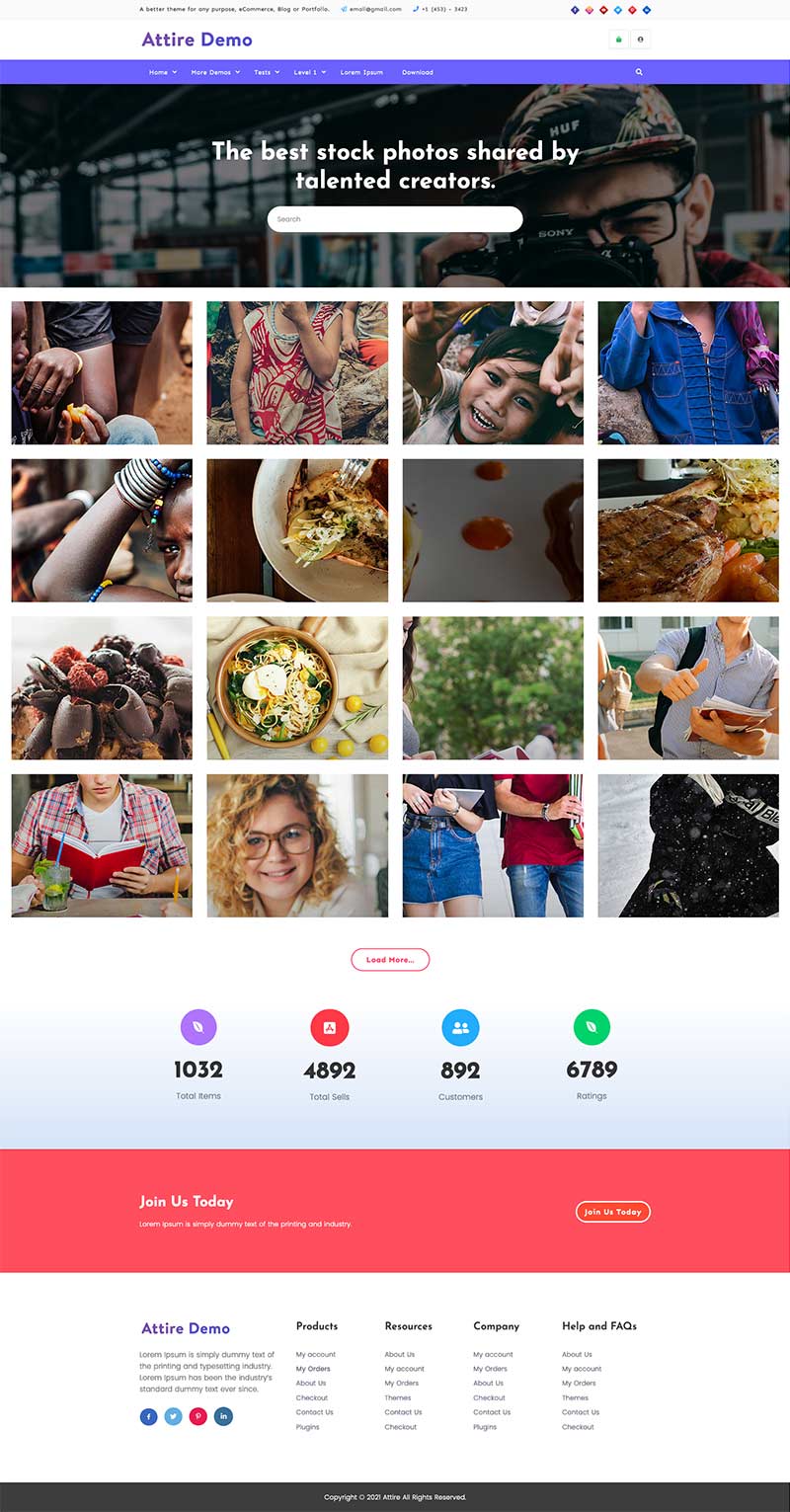
Task: Expand the More Demos menu
Action: pos(215,72)
